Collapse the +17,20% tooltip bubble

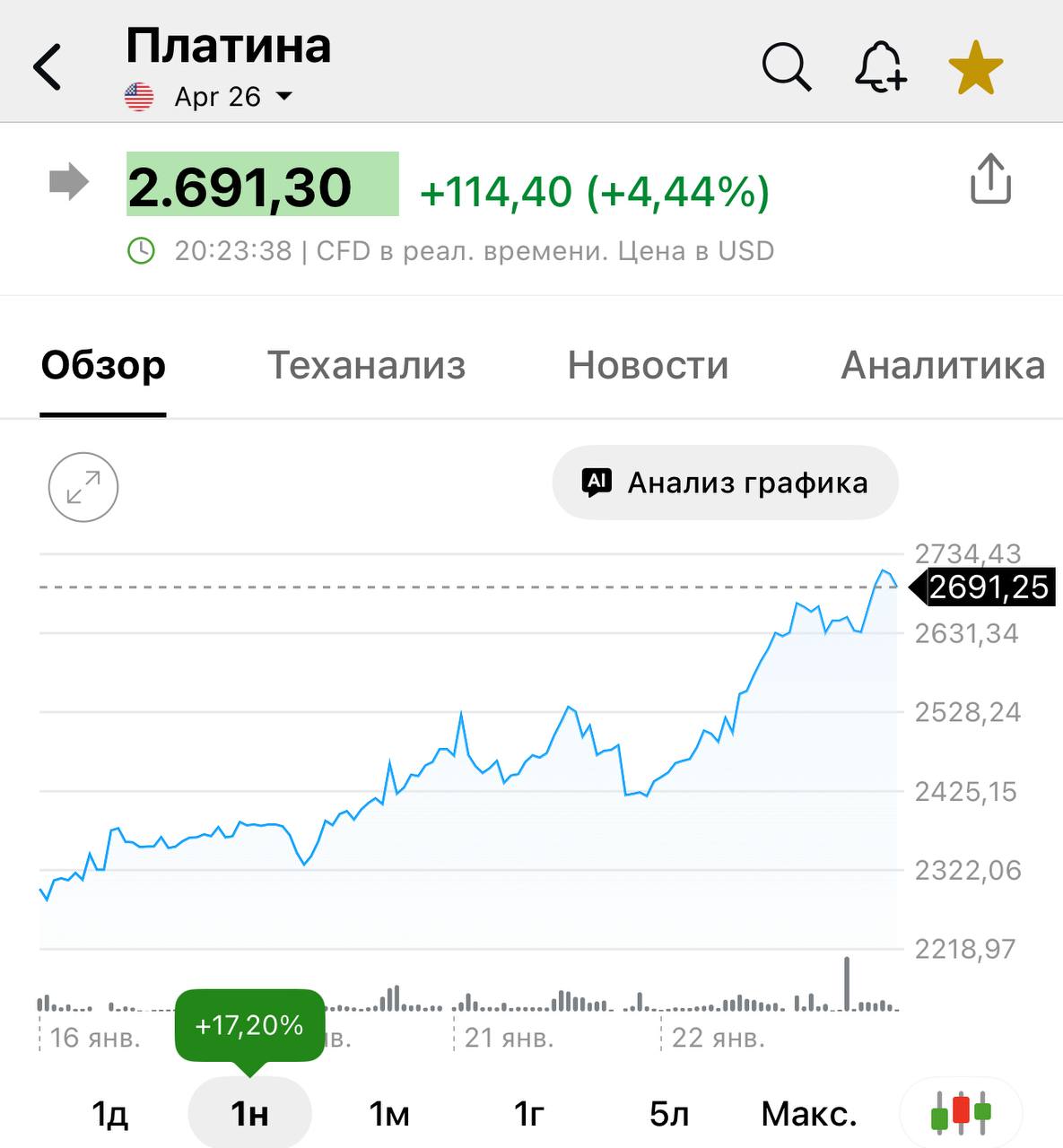pos(248,1024)
